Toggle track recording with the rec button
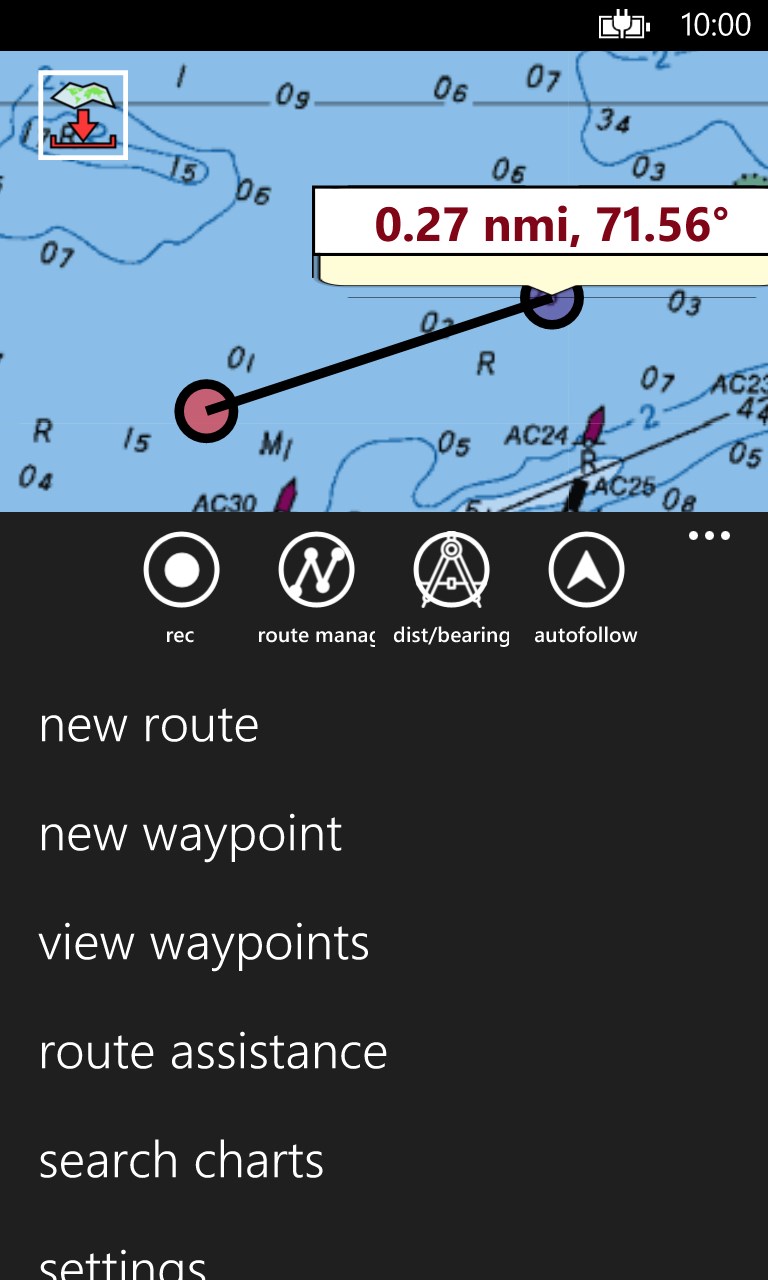The width and height of the screenshot is (768, 1280). pyautogui.click(x=181, y=568)
